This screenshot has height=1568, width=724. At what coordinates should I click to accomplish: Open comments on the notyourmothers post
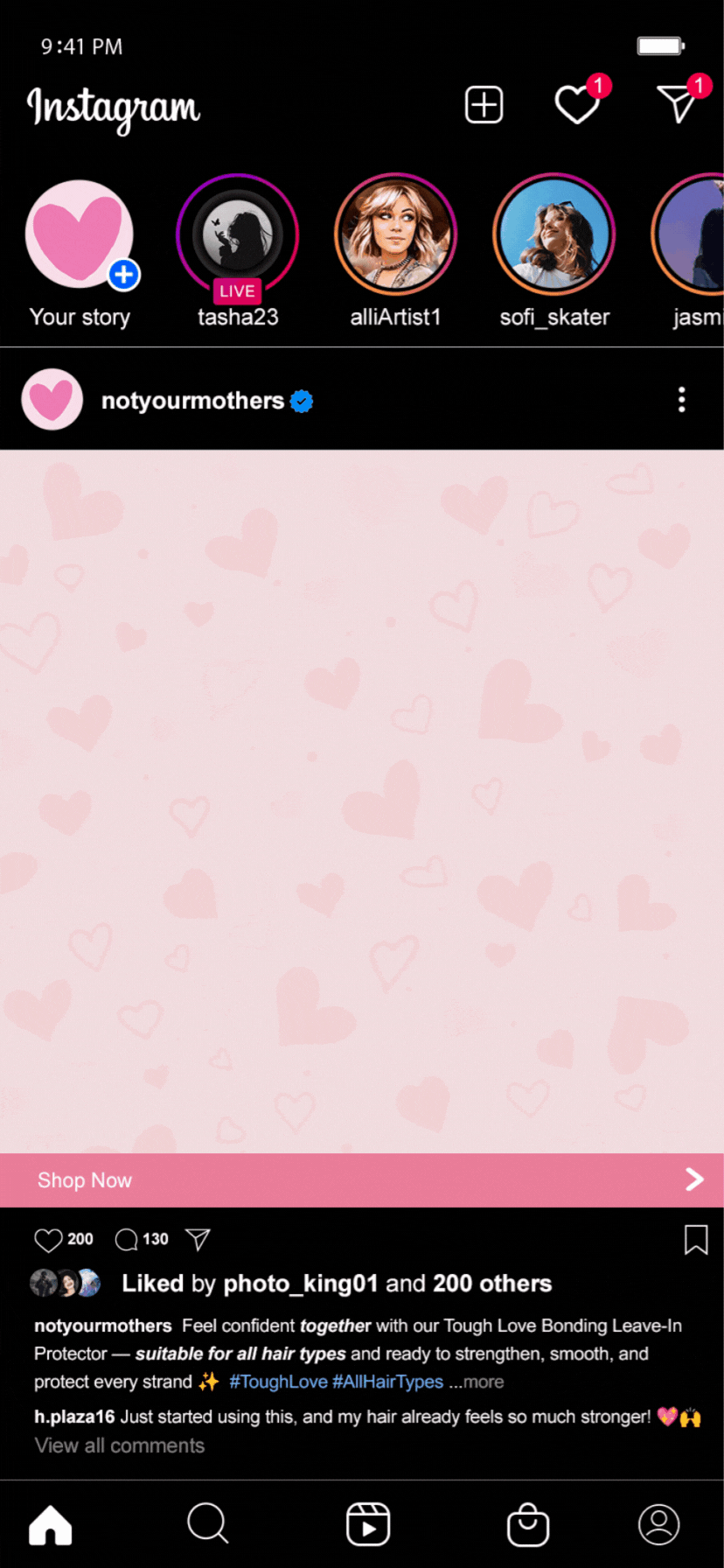127,1240
